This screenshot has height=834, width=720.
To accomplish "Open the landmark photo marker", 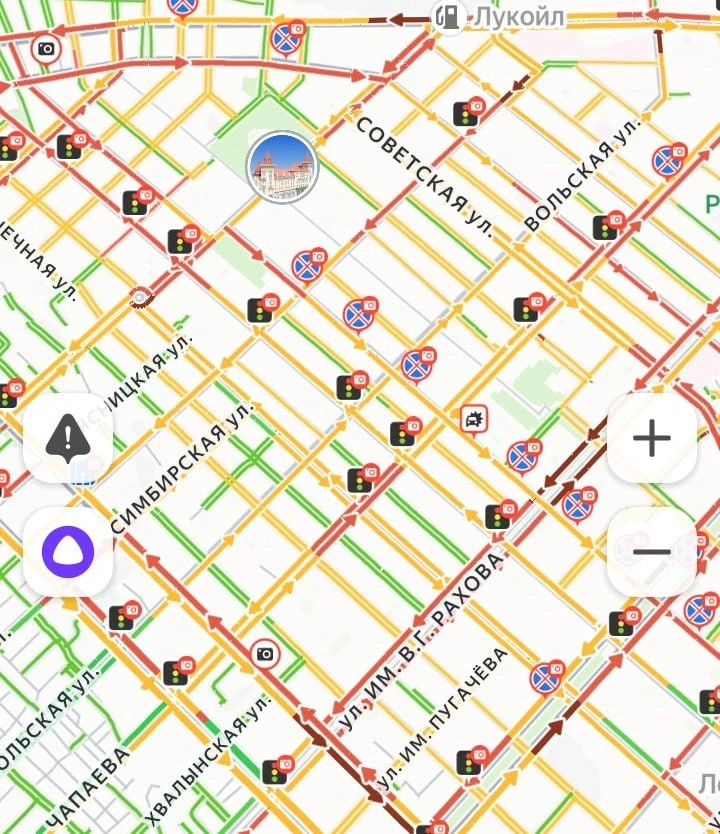I will click(282, 166).
